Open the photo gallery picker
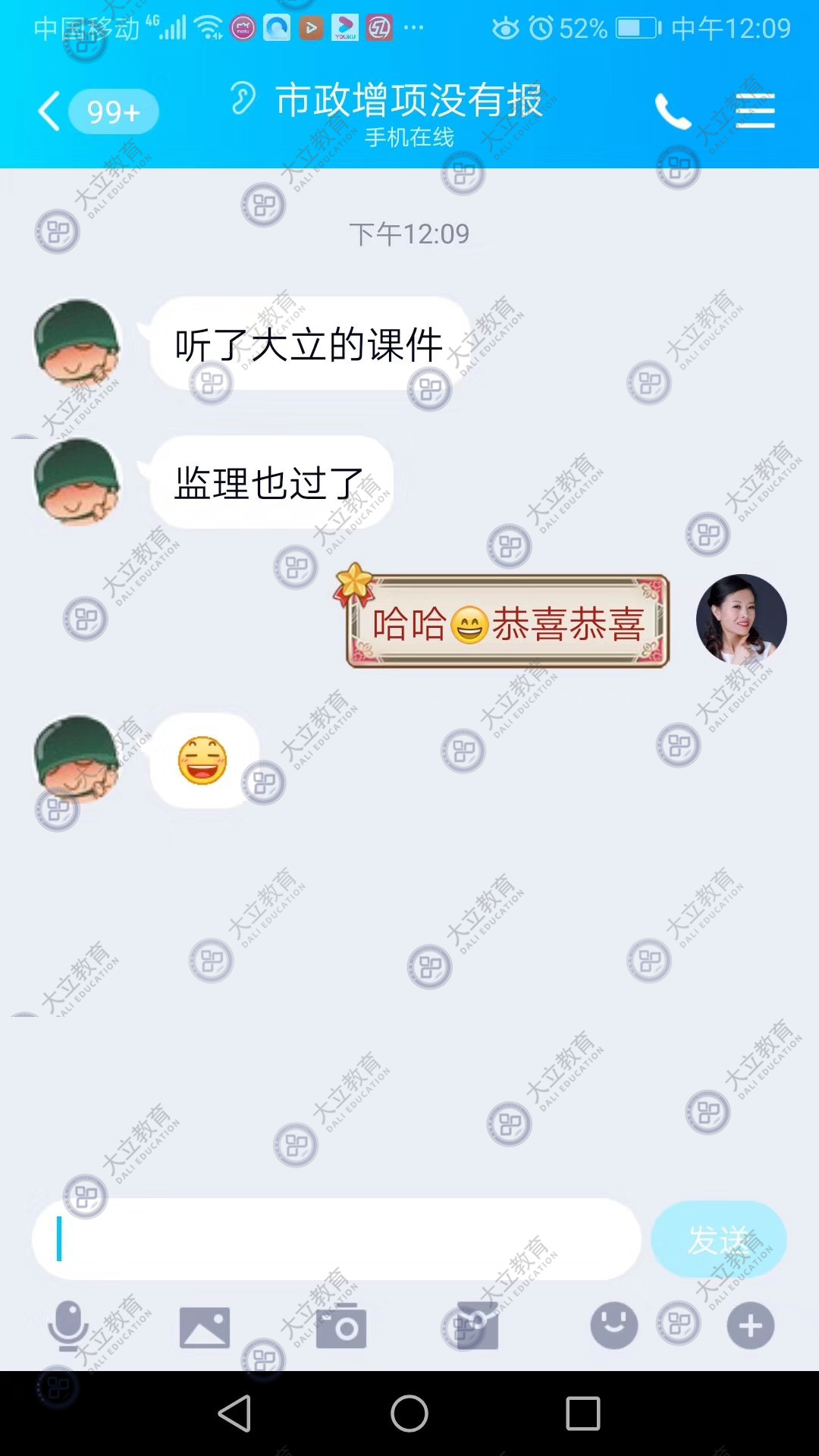819x1456 pixels. pos(205,1327)
